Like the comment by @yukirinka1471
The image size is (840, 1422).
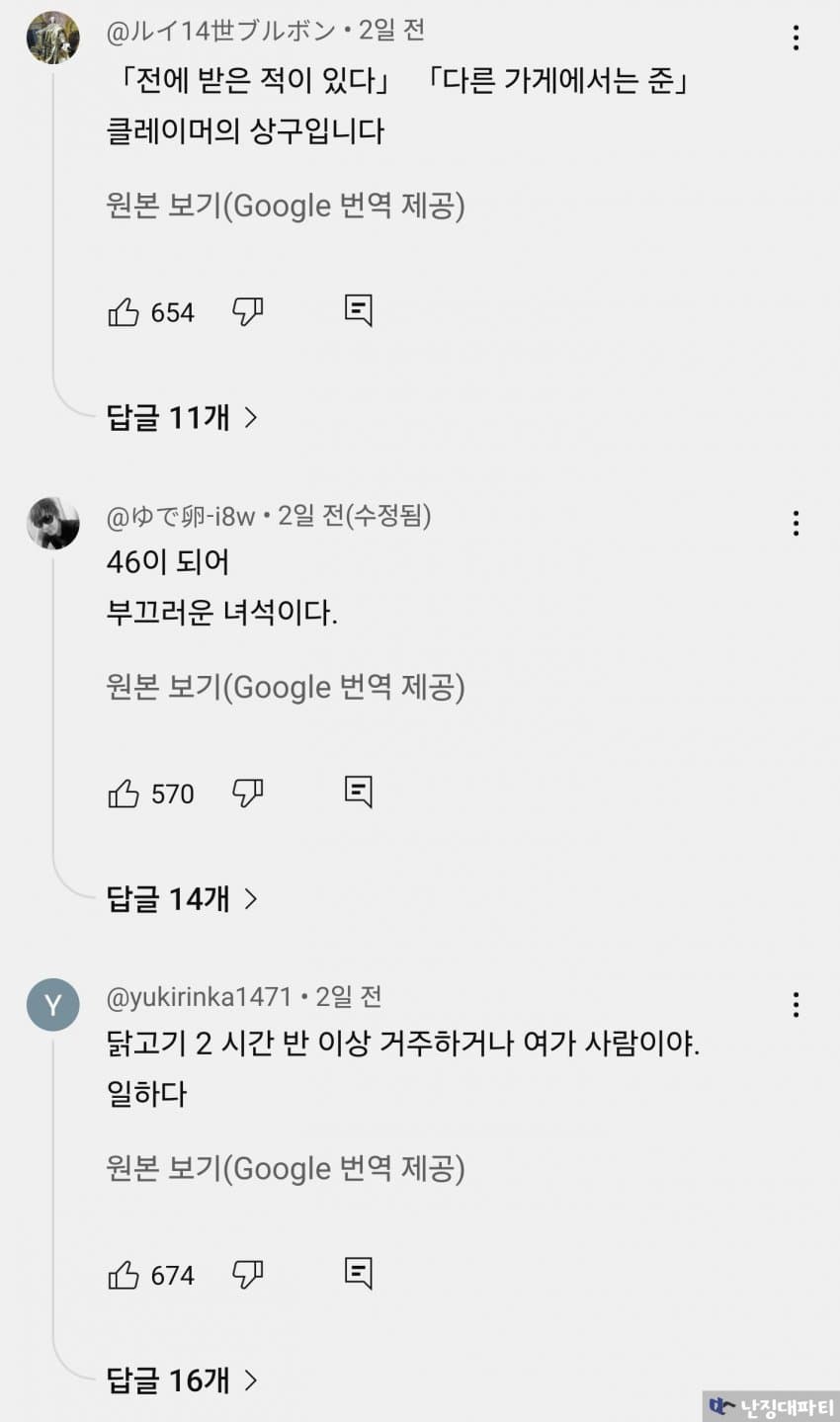point(124,1275)
